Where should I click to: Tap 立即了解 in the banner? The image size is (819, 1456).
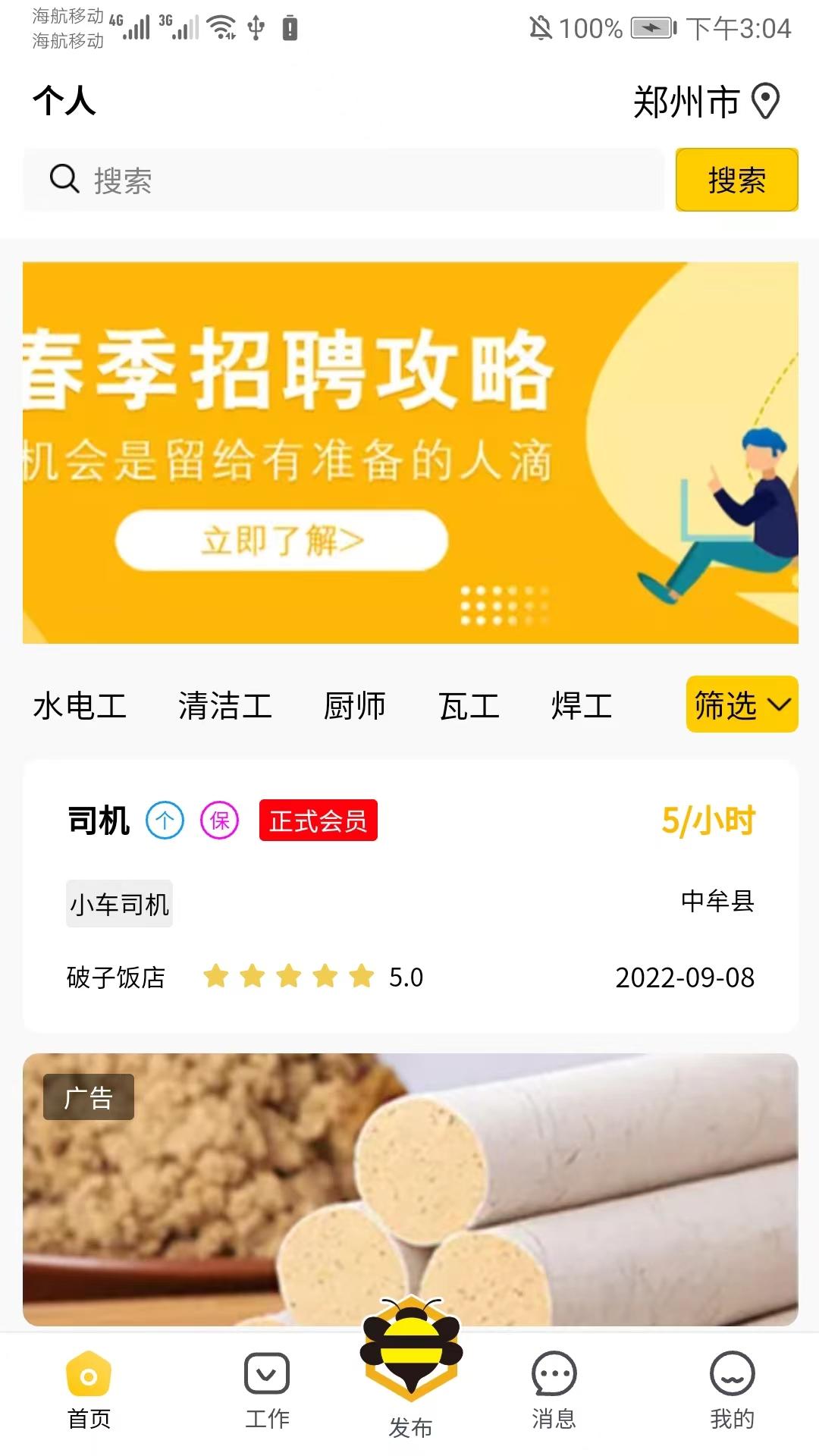click(x=279, y=541)
